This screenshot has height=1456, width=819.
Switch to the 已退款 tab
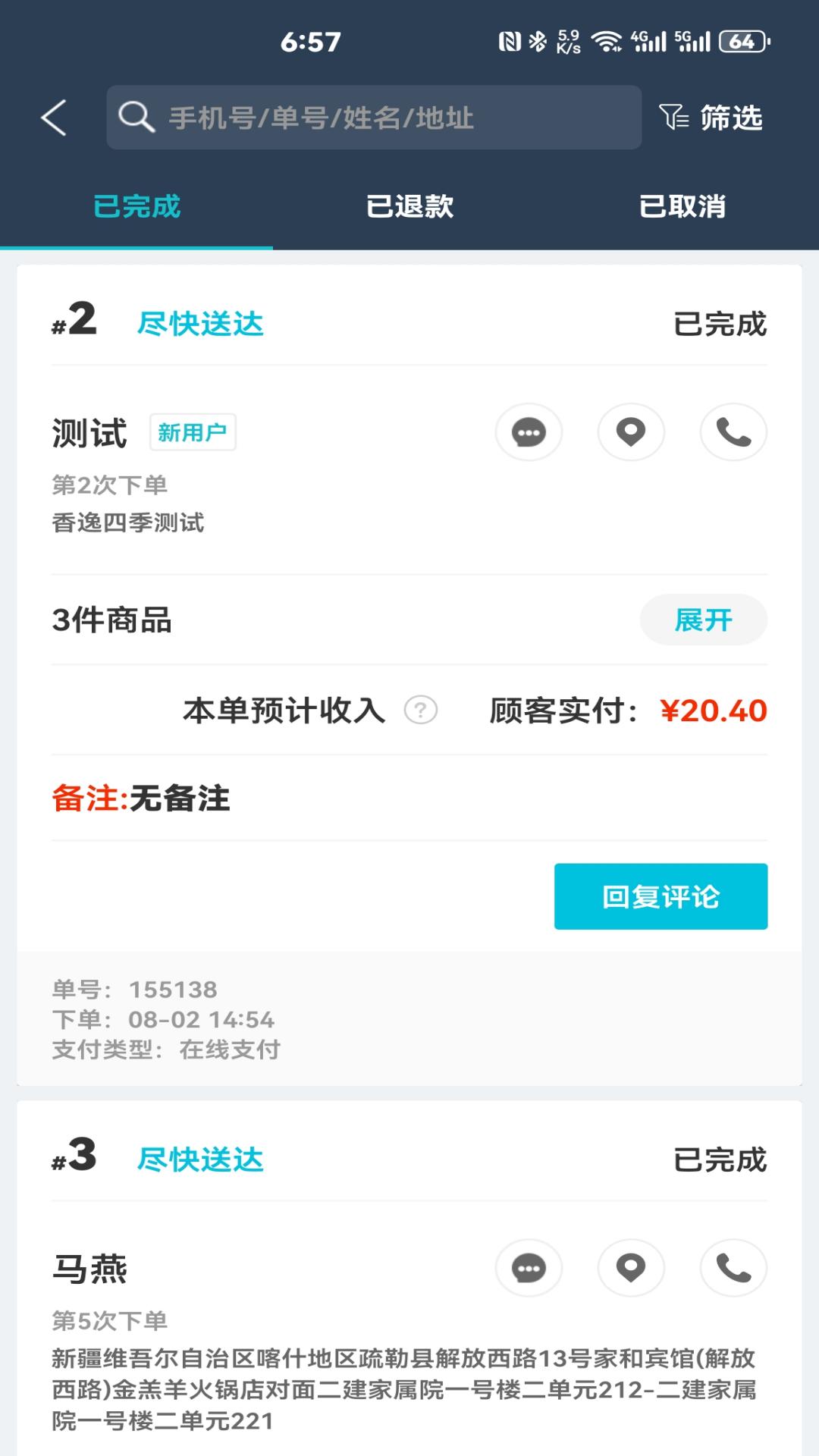coord(409,206)
